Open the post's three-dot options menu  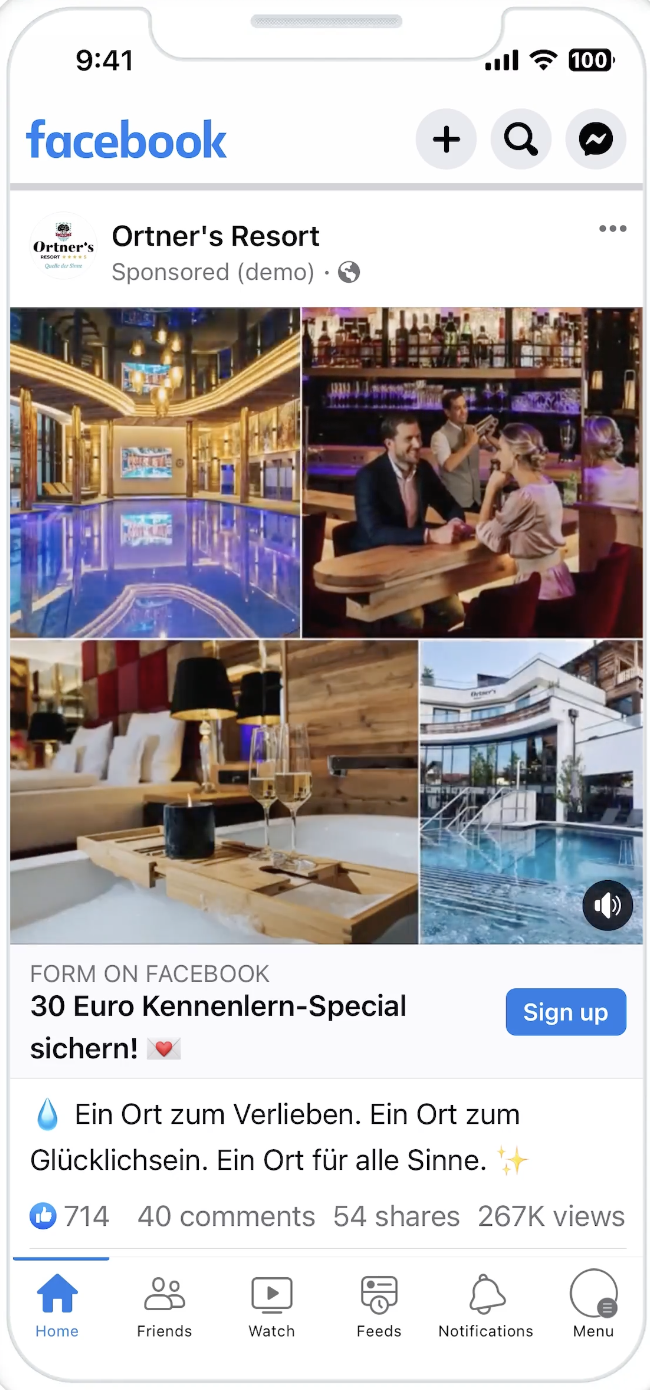point(612,229)
